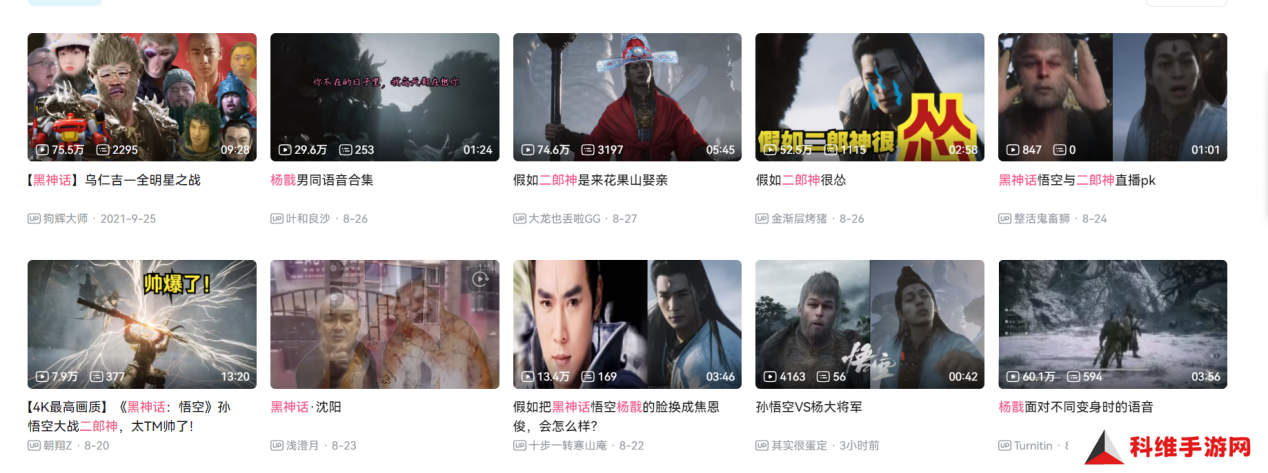Open the video 换成焦恩俊会怎么样
1268x473 pixels.
627,324
